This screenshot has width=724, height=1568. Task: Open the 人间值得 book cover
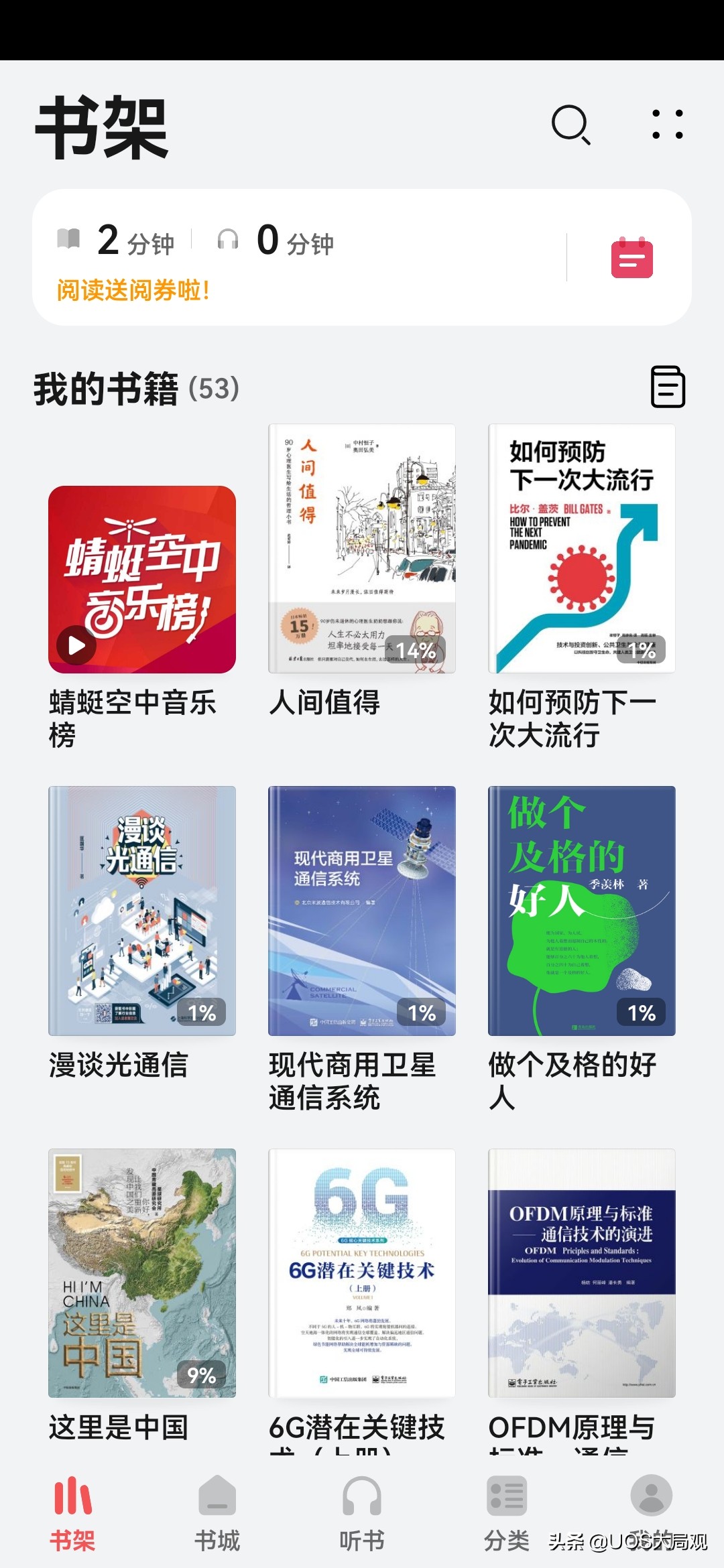[362, 549]
